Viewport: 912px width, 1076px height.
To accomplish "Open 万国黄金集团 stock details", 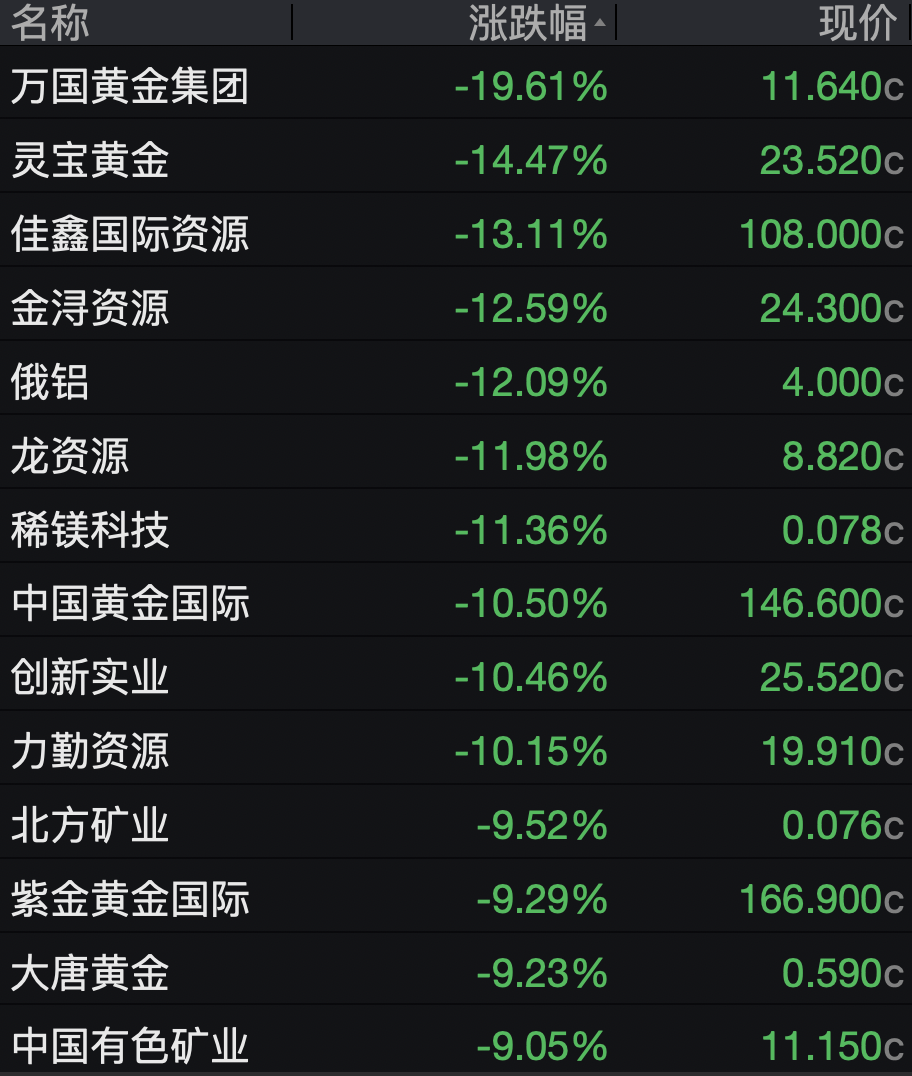I will point(130,87).
